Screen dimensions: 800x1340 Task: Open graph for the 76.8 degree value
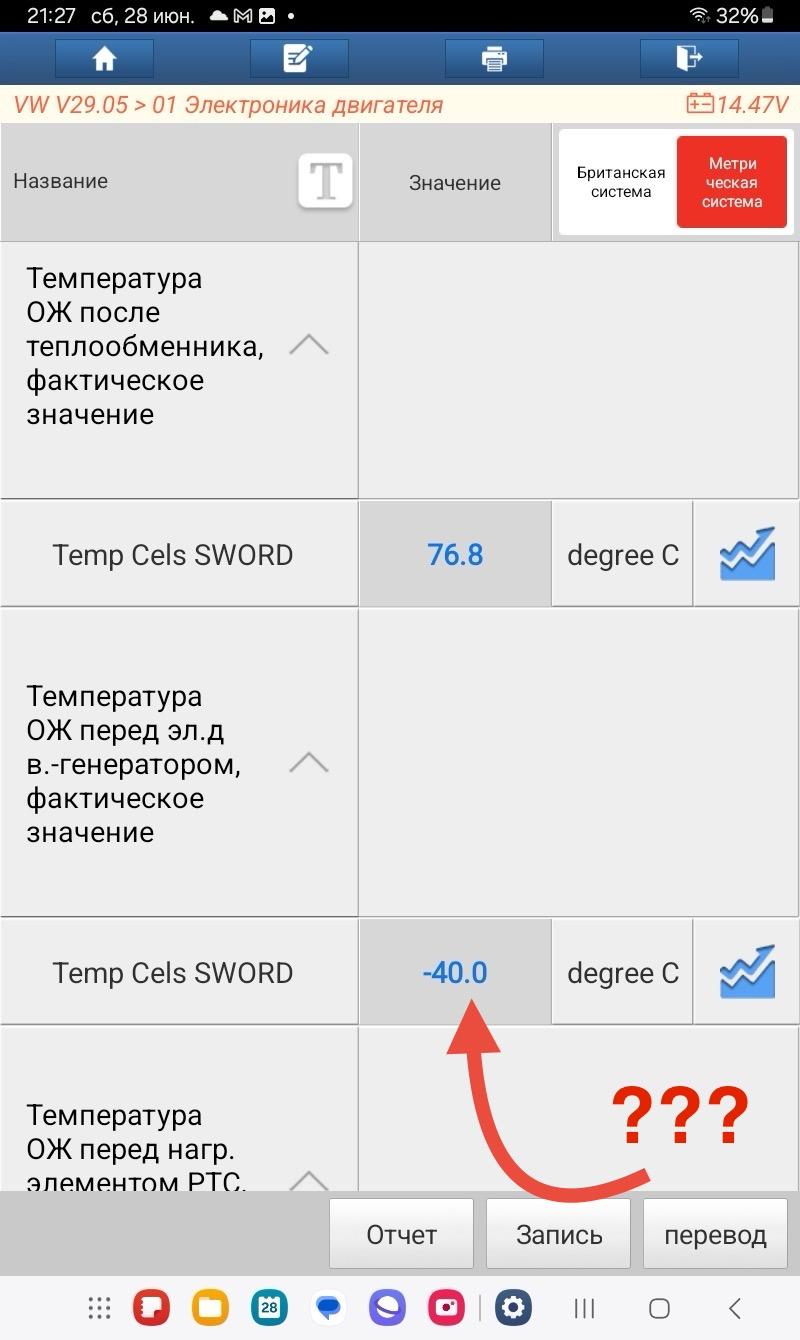point(747,554)
